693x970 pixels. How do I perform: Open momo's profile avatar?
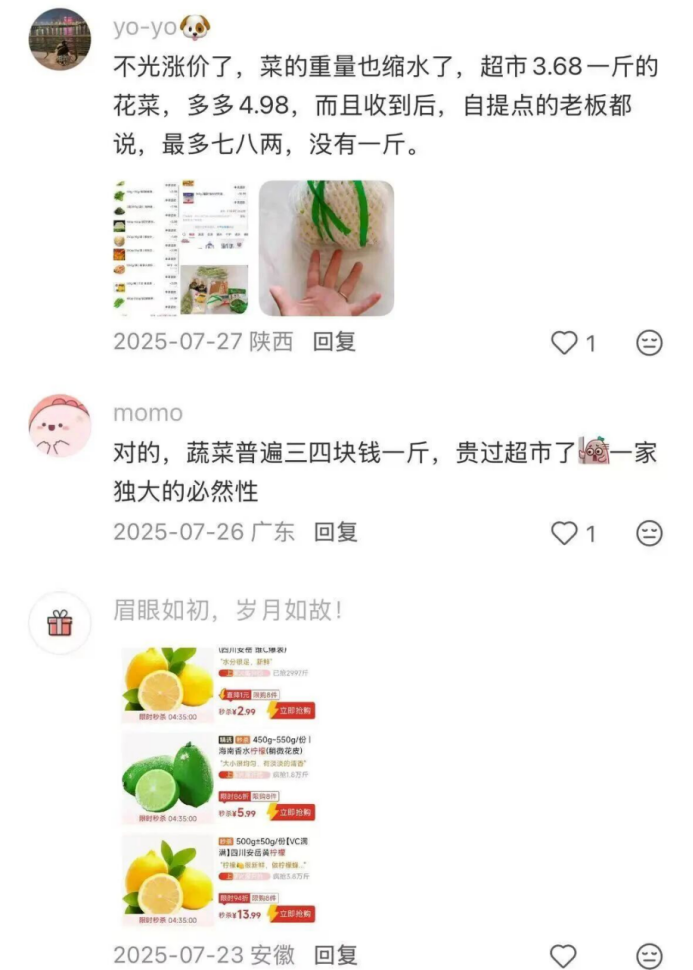[x=60, y=425]
